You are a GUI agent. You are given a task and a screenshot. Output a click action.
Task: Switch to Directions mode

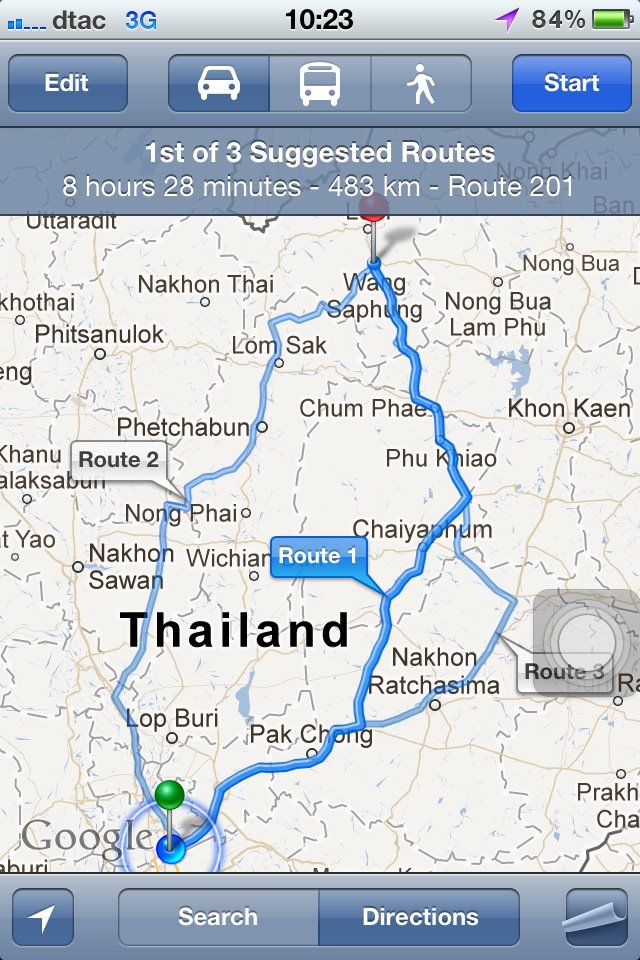[420, 917]
